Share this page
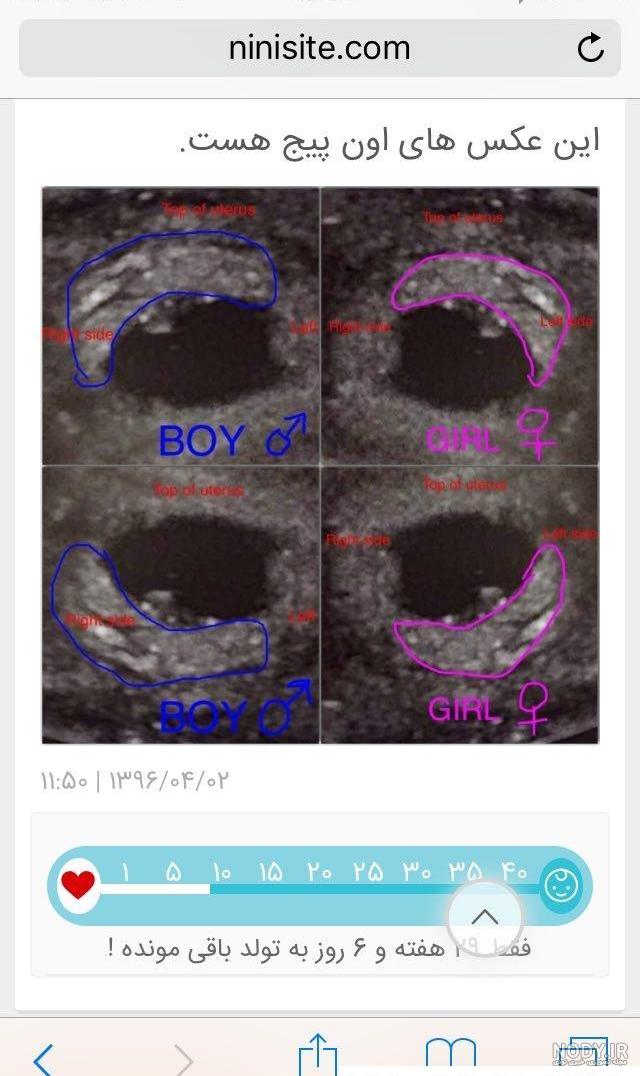640x1076 pixels. coord(318,1057)
